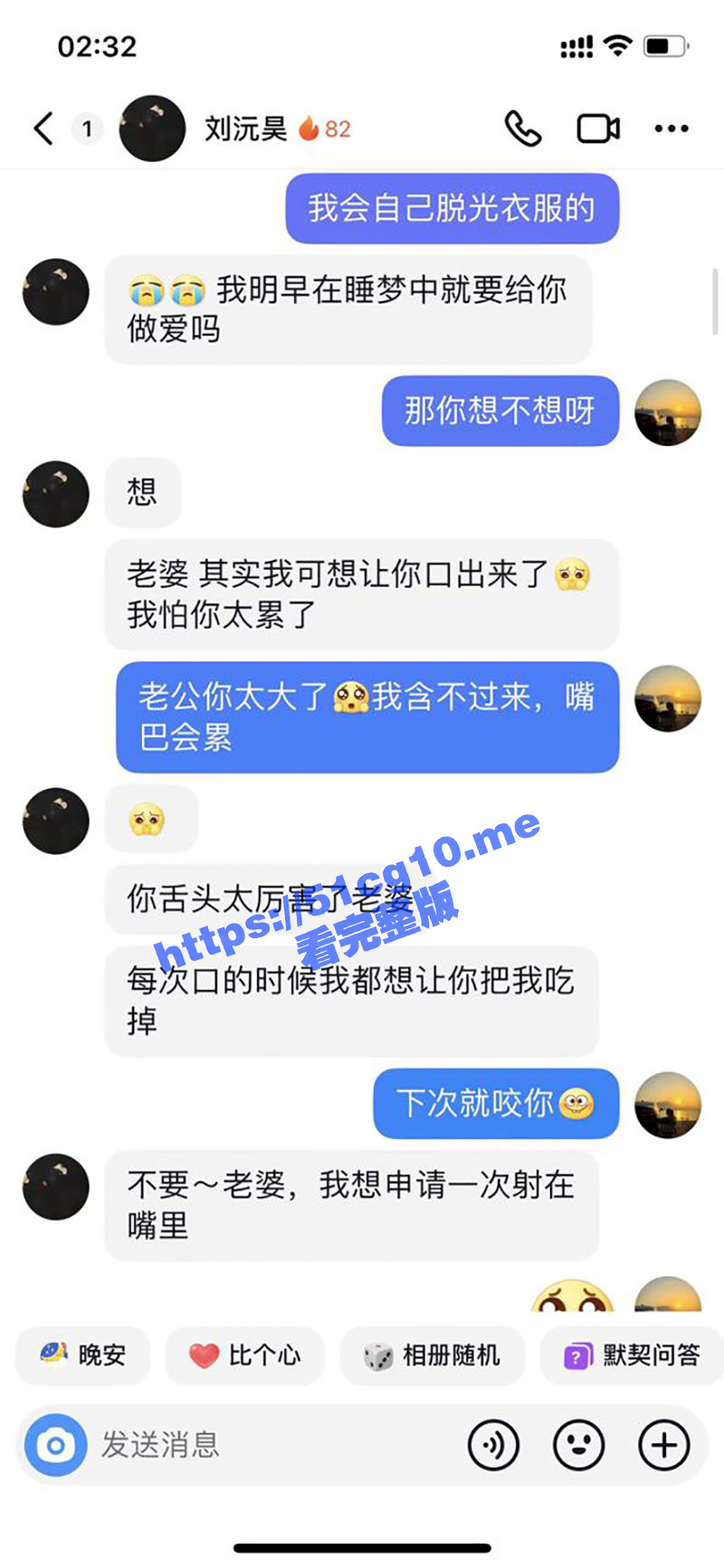
Task: Send the 晚安 quick reply
Action: click(x=82, y=1354)
